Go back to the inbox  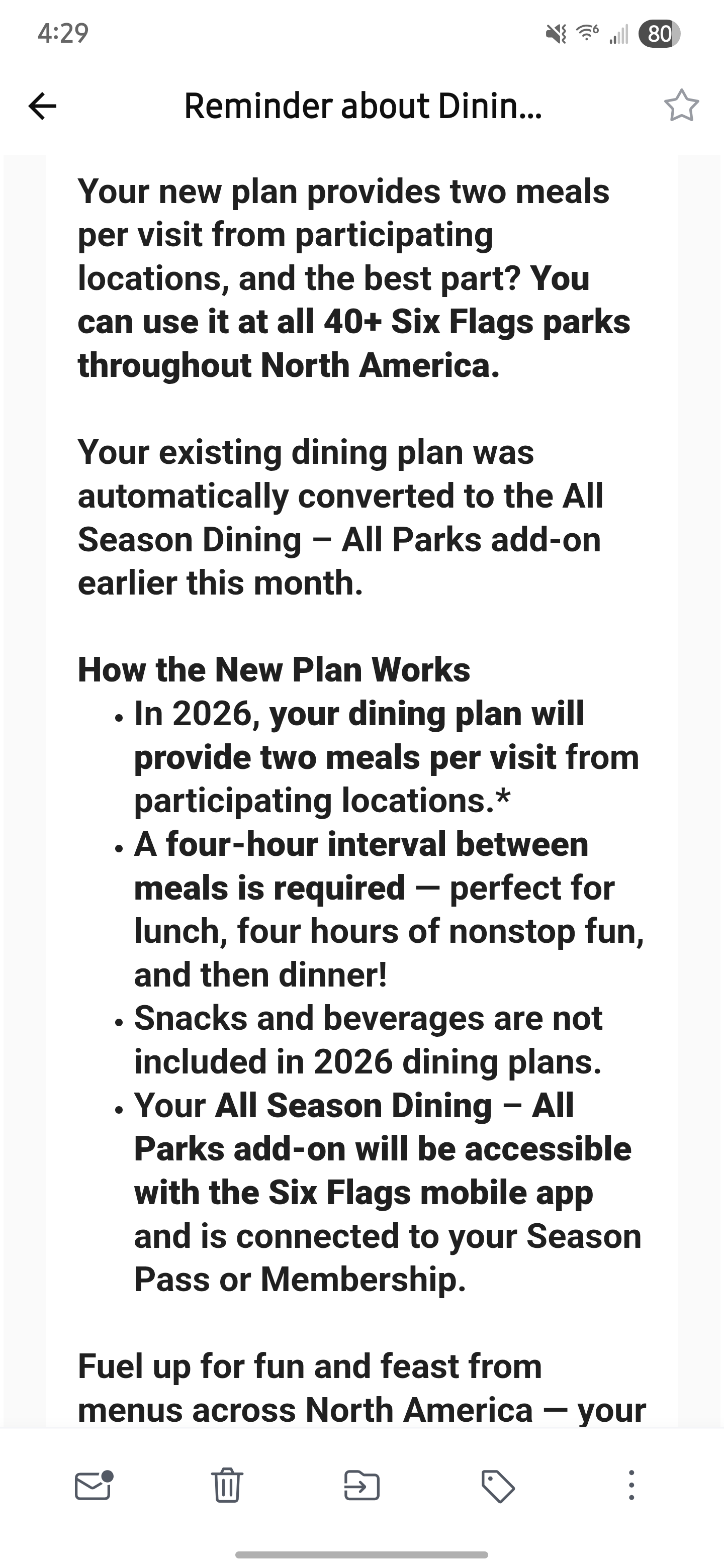click(43, 107)
